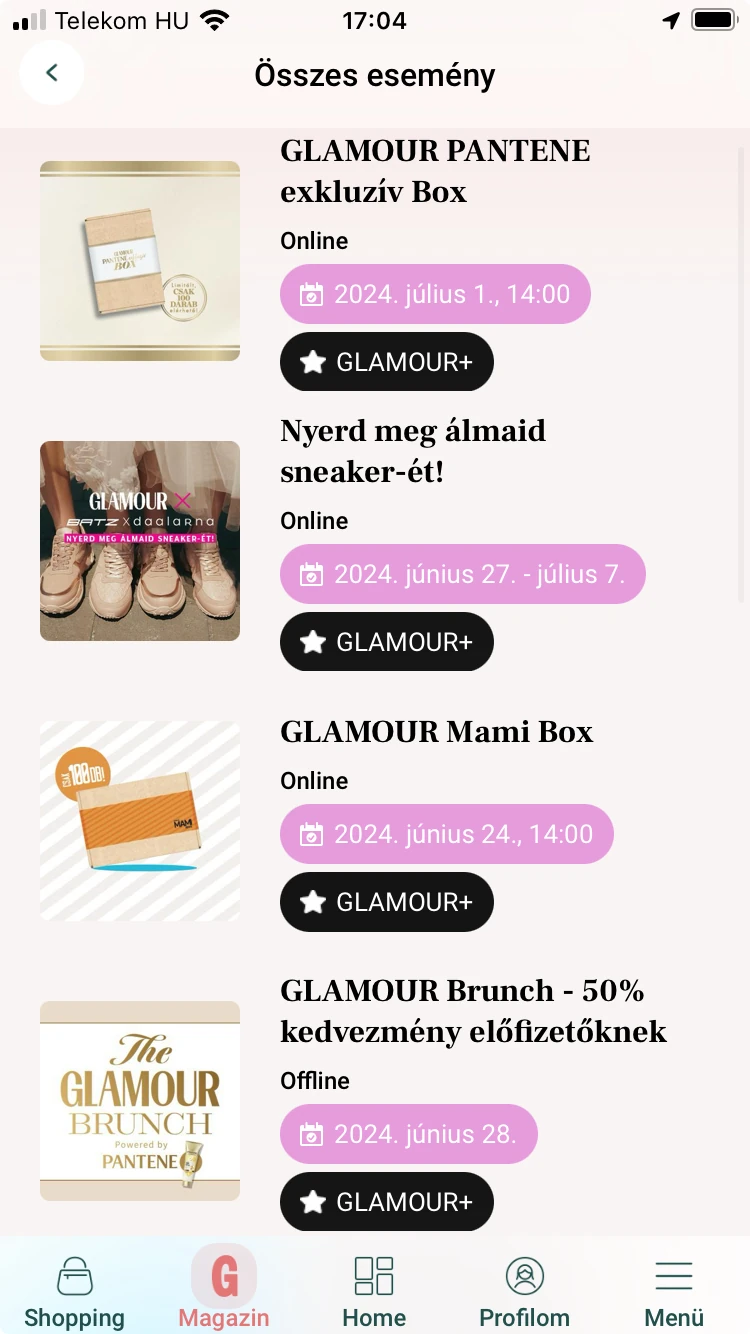Go back using the arrow button
This screenshot has height=1334, width=750.
click(52, 73)
